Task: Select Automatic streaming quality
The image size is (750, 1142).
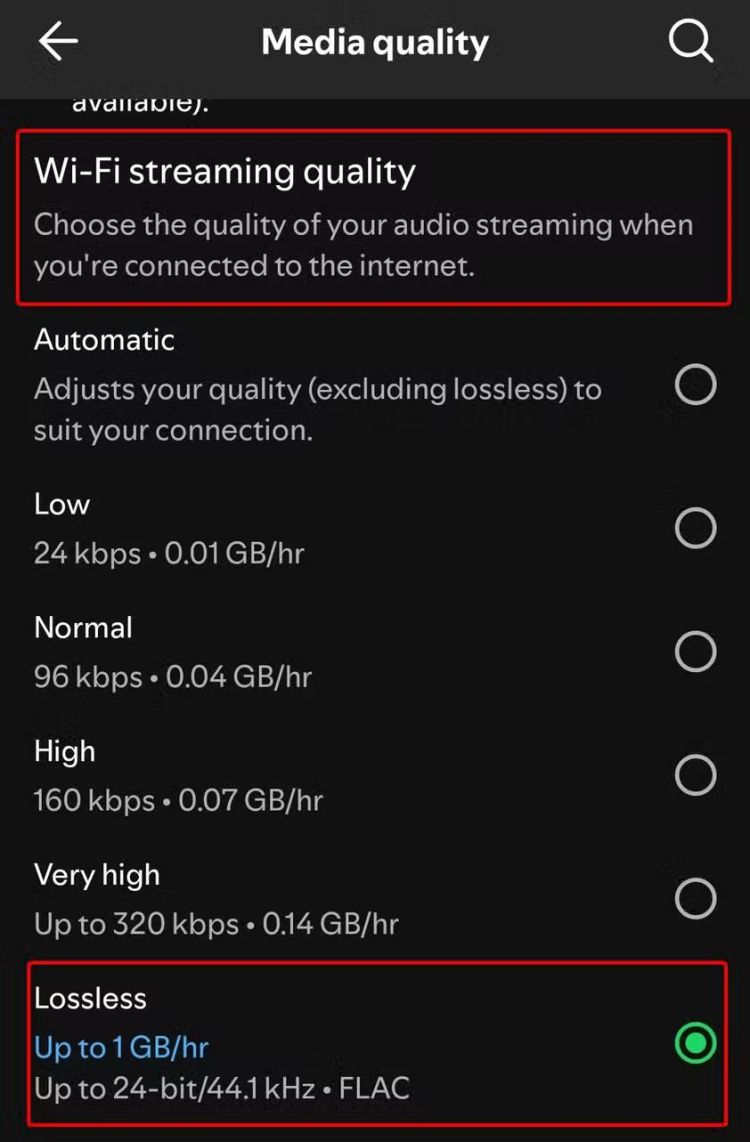Action: (695, 384)
